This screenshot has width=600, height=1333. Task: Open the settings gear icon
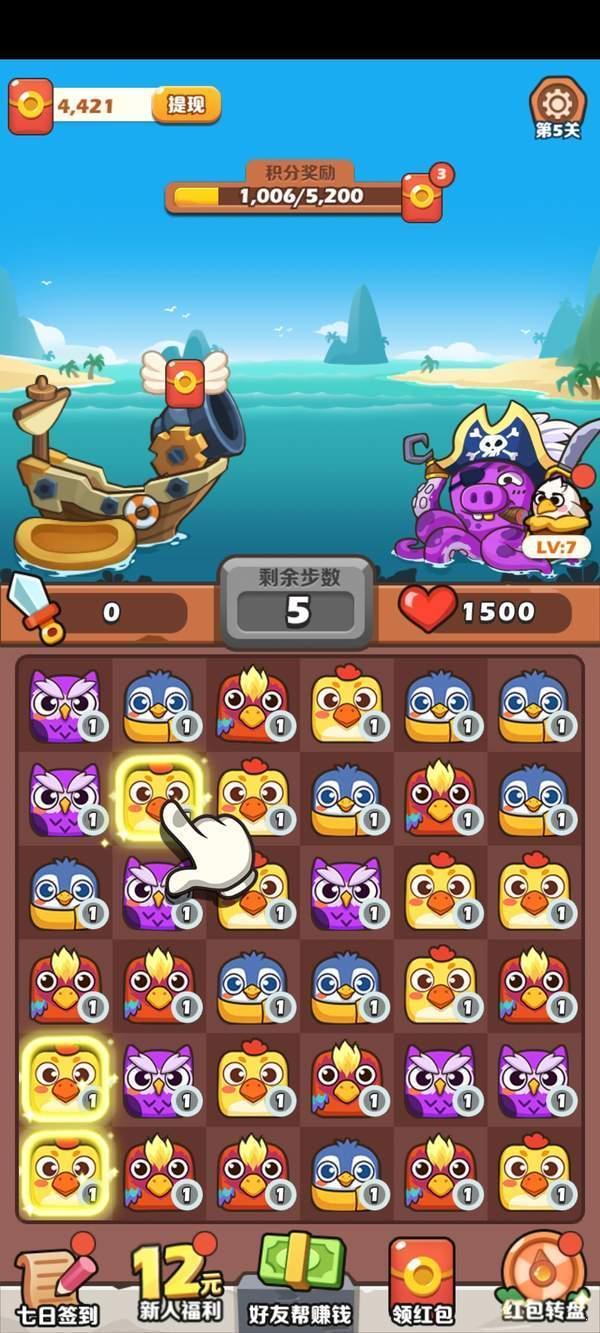coord(557,102)
